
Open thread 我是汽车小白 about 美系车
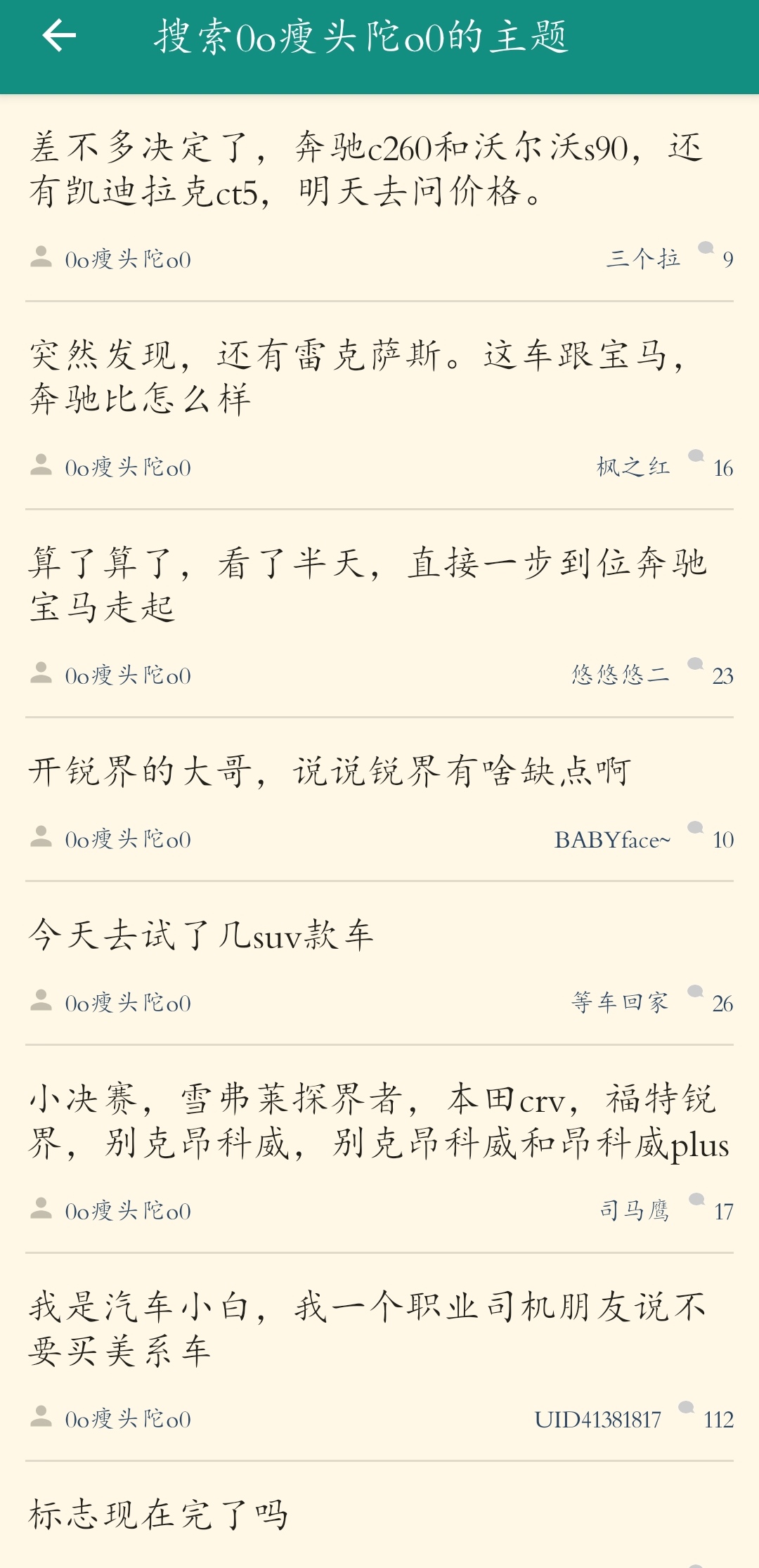click(367, 1328)
